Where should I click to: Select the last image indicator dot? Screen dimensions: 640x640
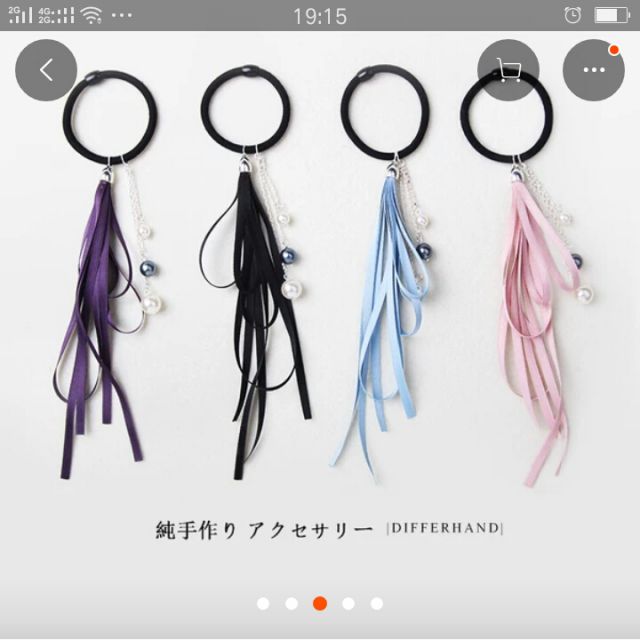[x=377, y=603]
